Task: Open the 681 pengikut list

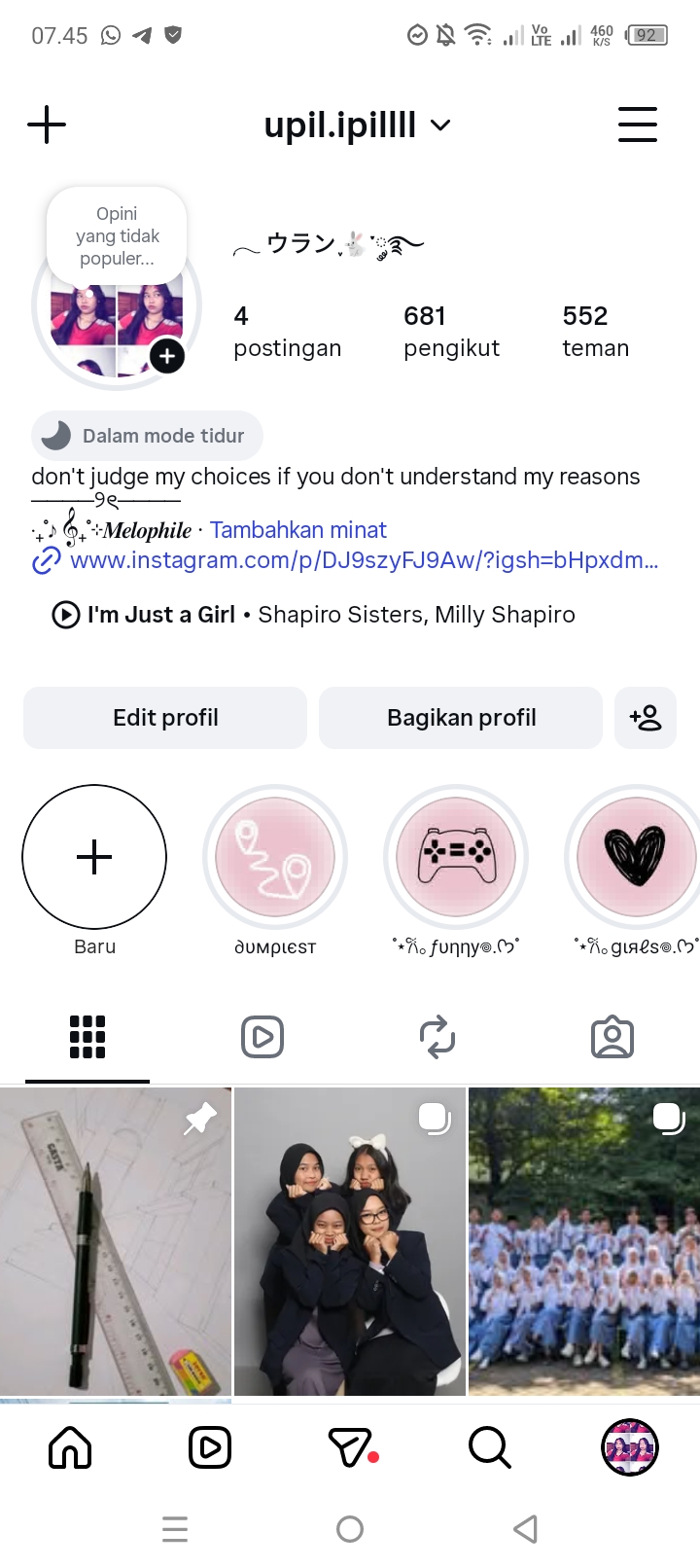Action: tap(451, 331)
